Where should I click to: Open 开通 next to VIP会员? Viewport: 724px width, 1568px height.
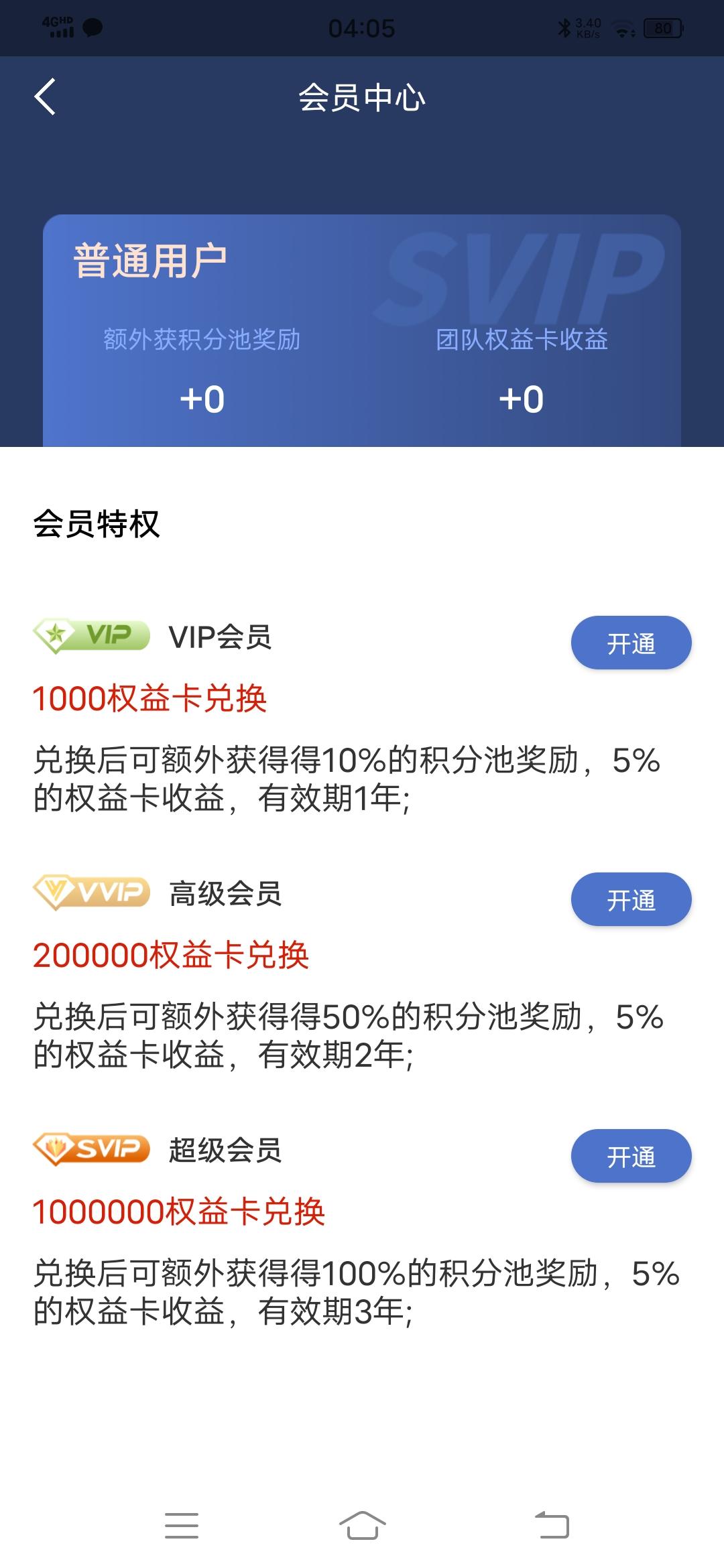click(x=630, y=642)
